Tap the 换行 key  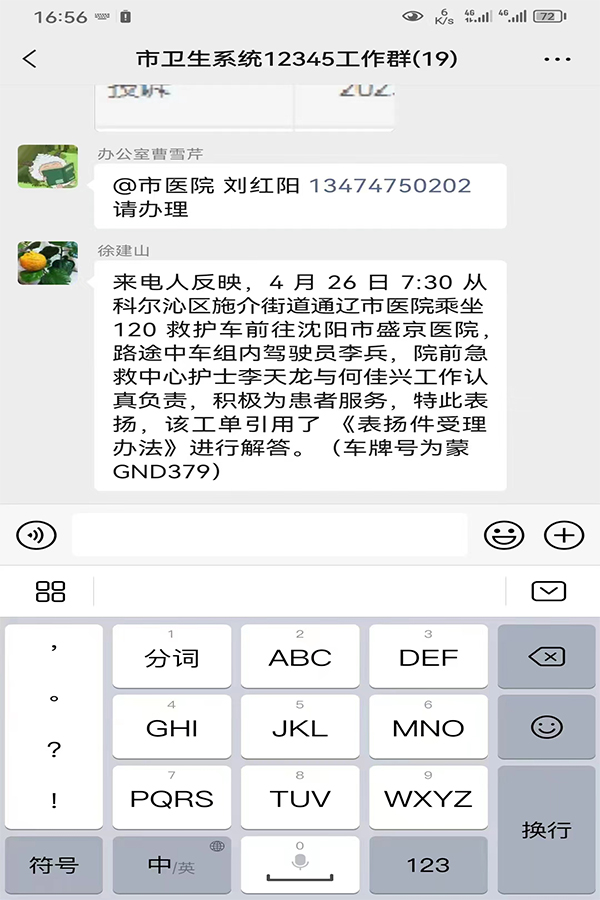[x=546, y=829]
